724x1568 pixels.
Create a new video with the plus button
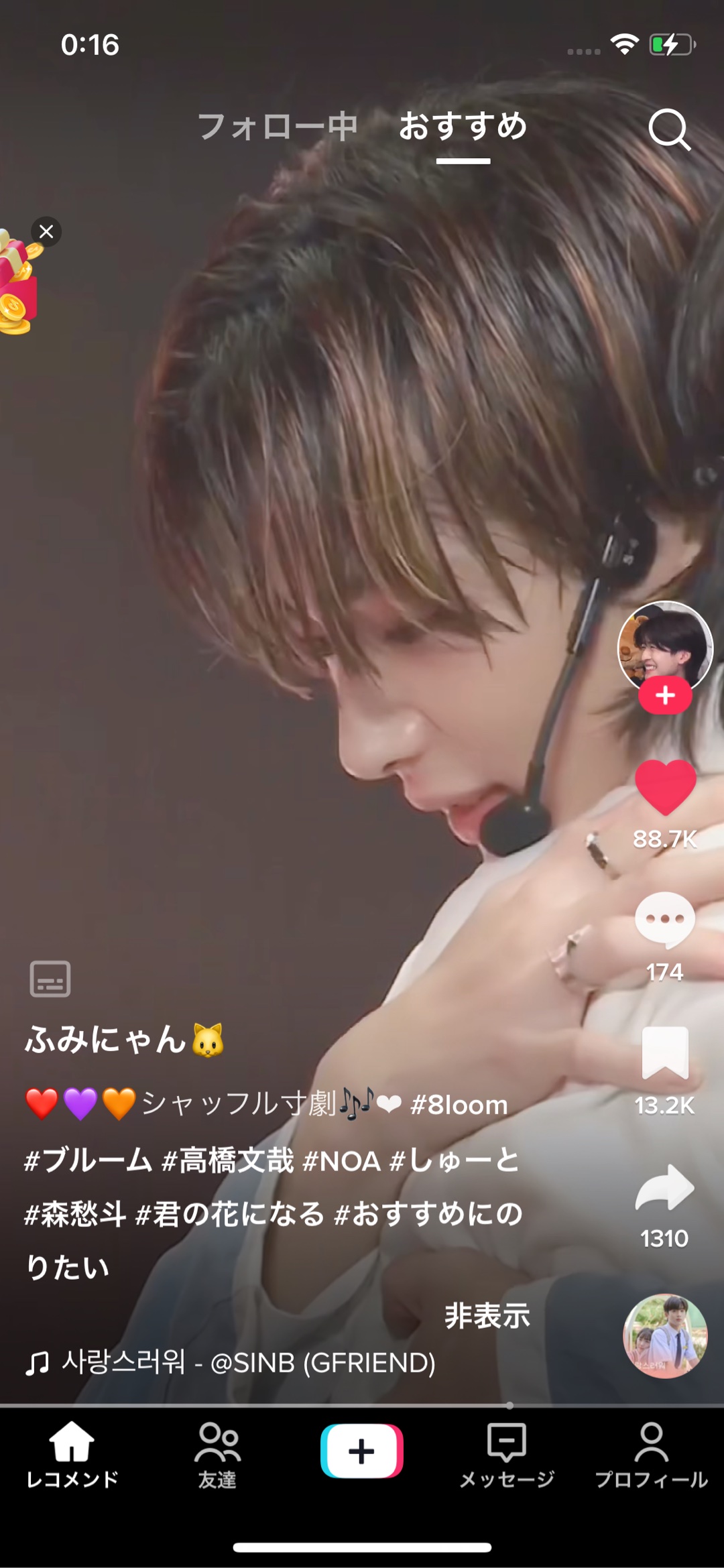coord(362,1451)
